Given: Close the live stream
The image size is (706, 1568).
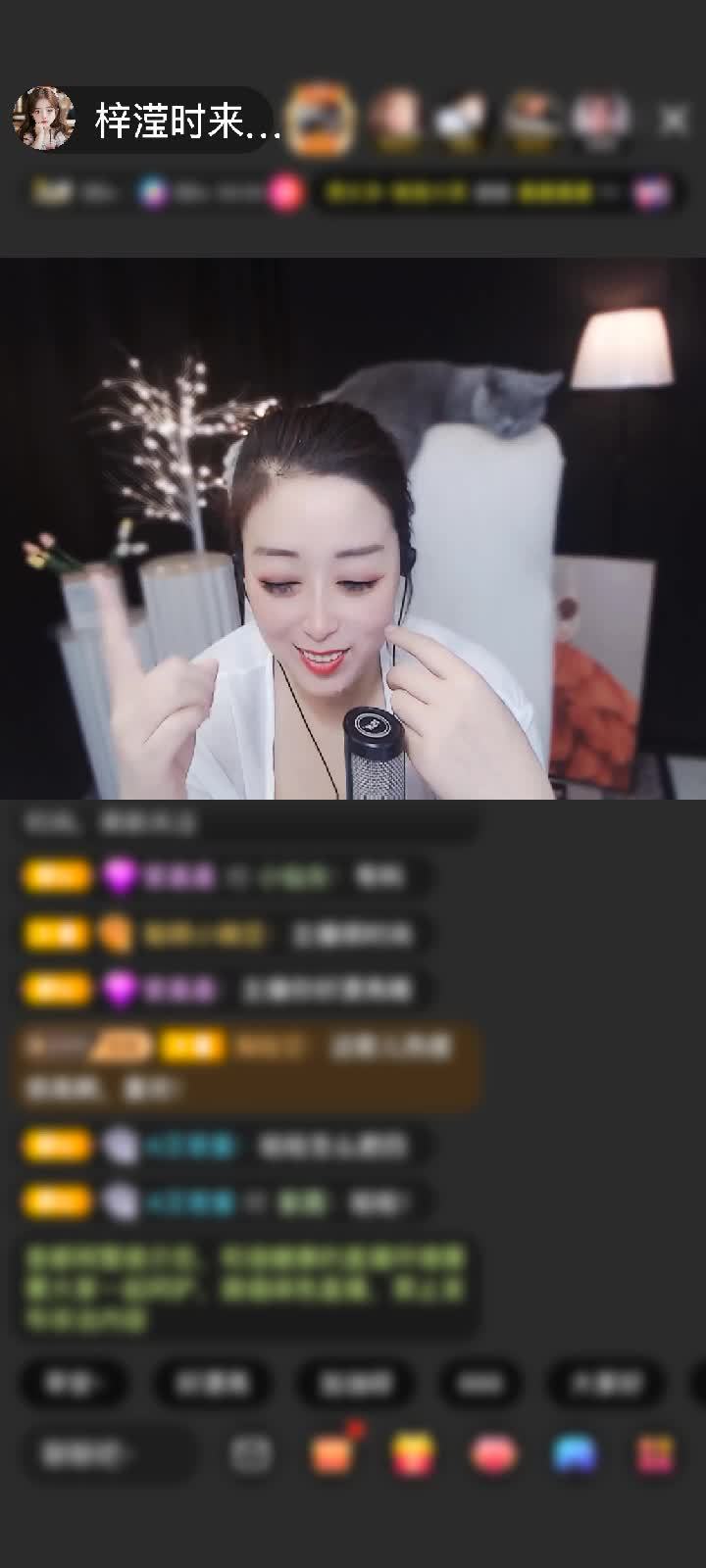Looking at the screenshot, I should [x=674, y=120].
